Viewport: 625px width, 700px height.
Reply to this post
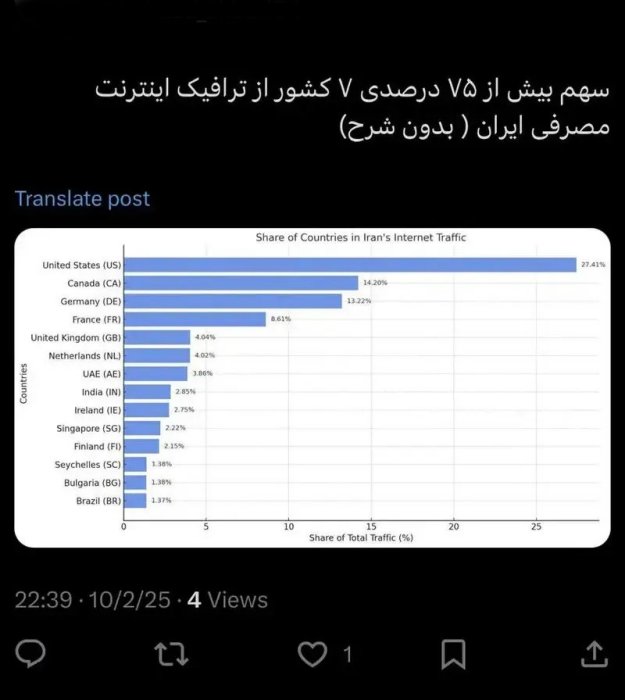point(32,654)
